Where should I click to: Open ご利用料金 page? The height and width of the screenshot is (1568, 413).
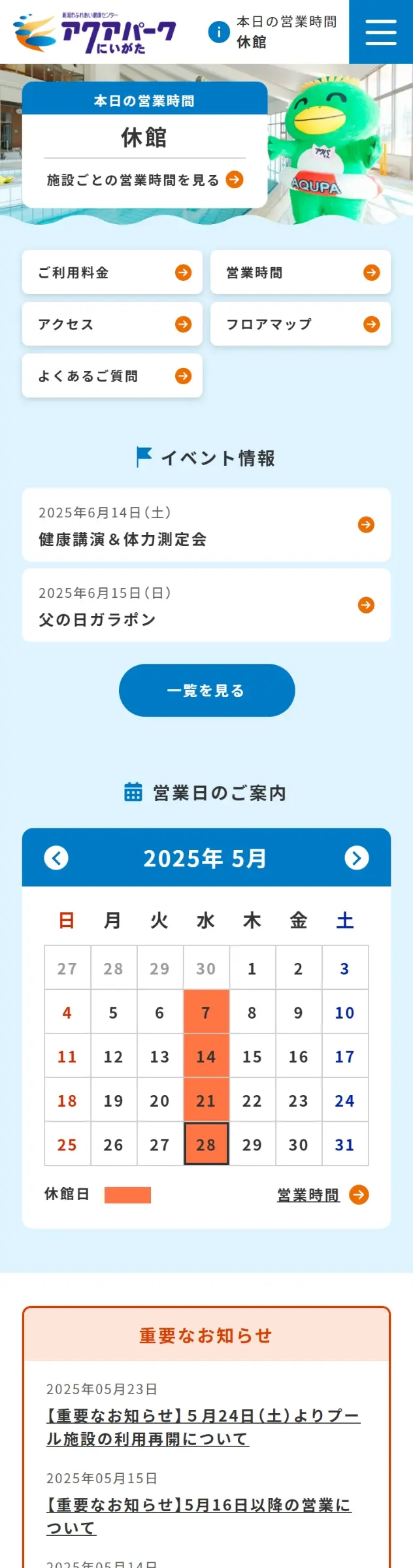click(x=112, y=272)
